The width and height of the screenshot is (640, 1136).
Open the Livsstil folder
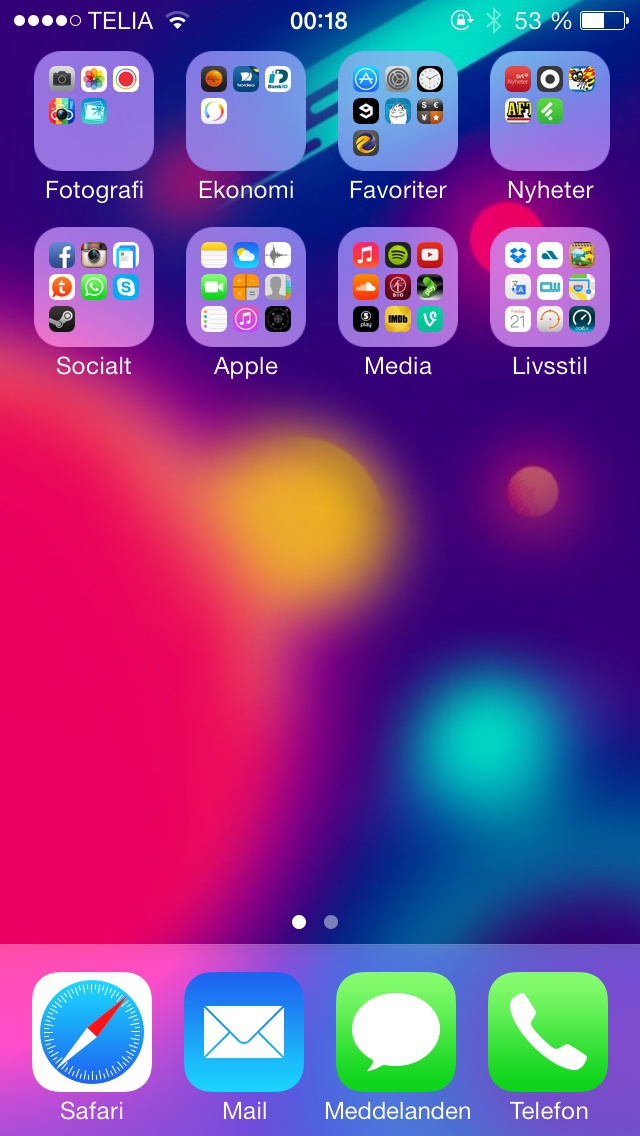point(550,287)
